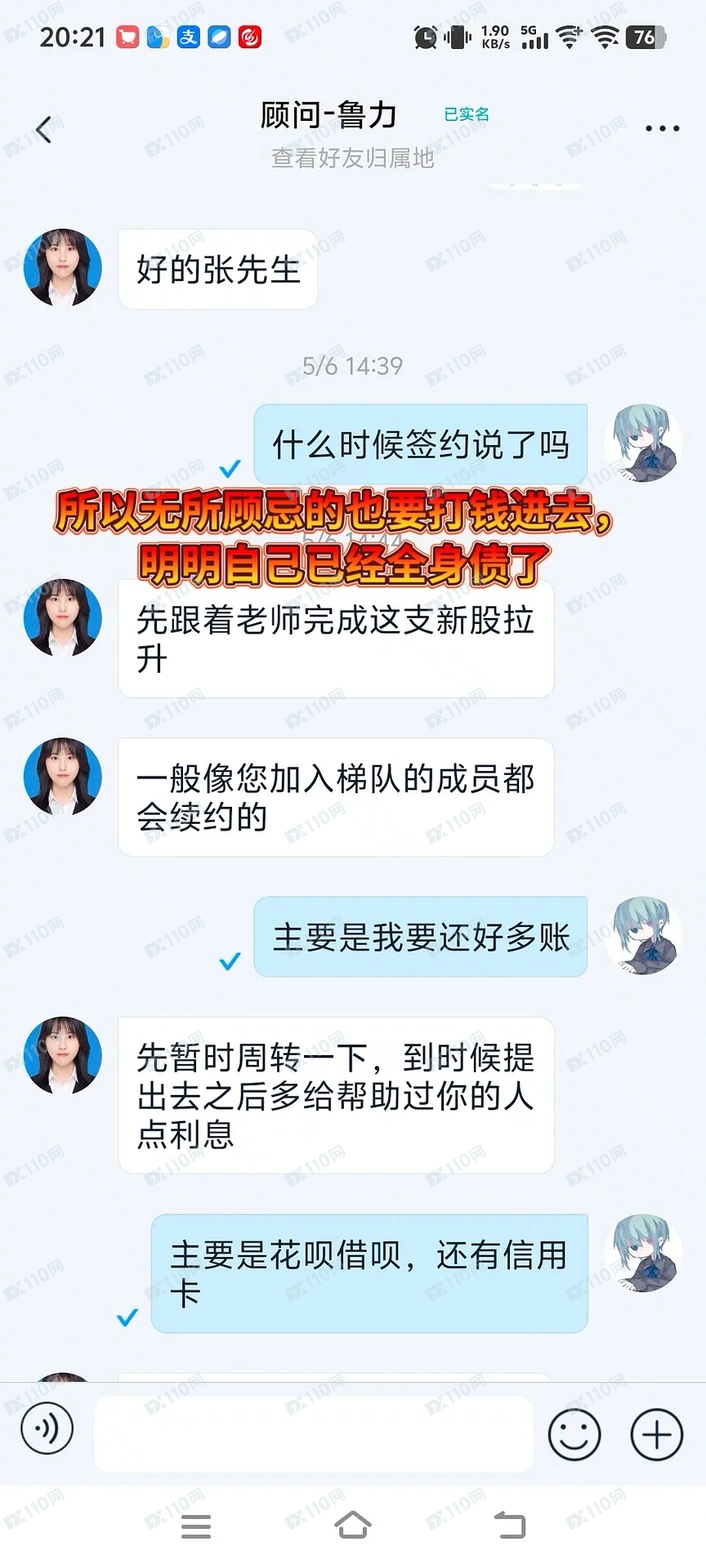Go back from the chat with 顾问-鲁力
Image resolution: width=706 pixels, height=1568 pixels.
(45, 129)
